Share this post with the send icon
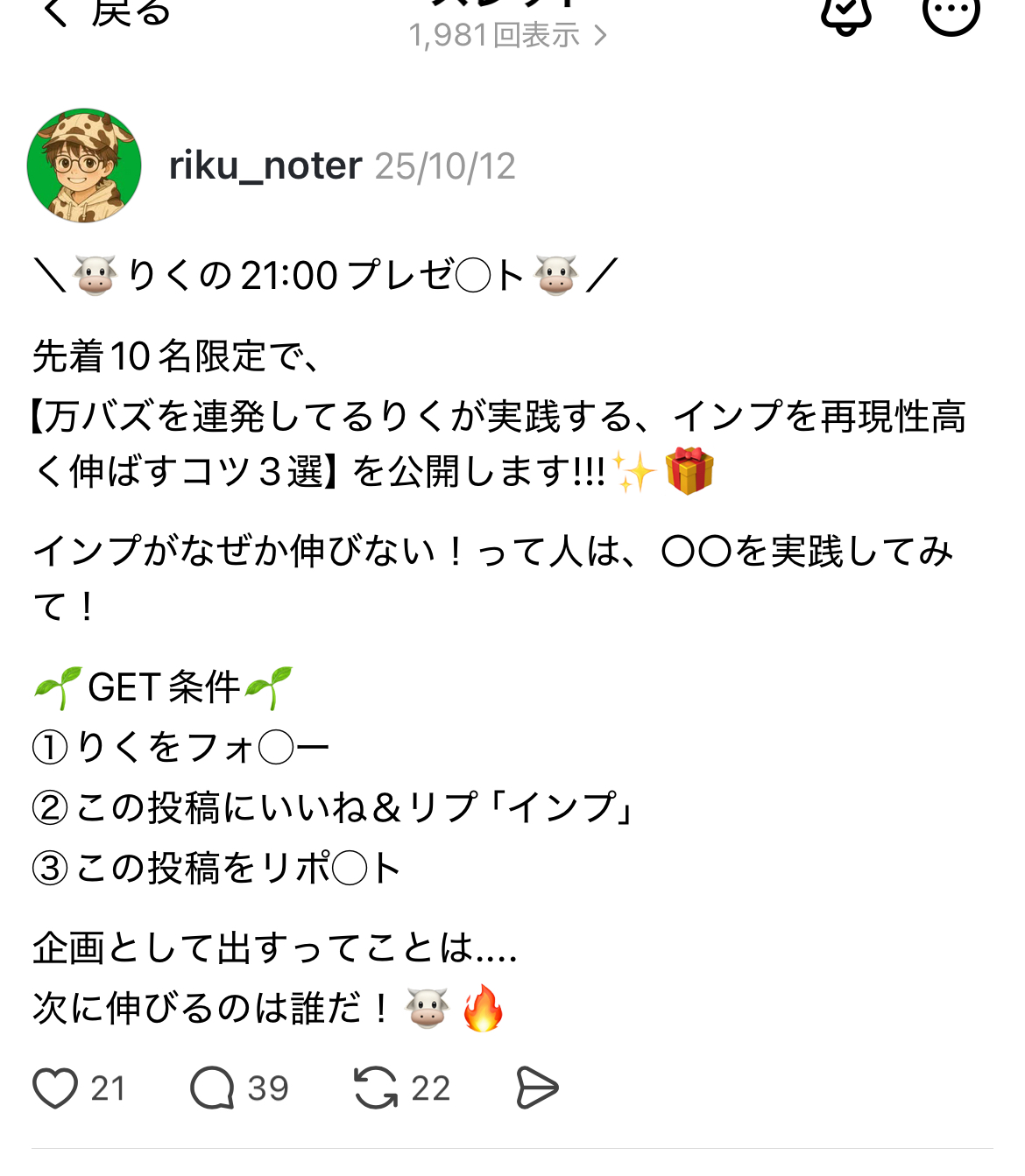The image size is (1025, 1176). tap(537, 1088)
